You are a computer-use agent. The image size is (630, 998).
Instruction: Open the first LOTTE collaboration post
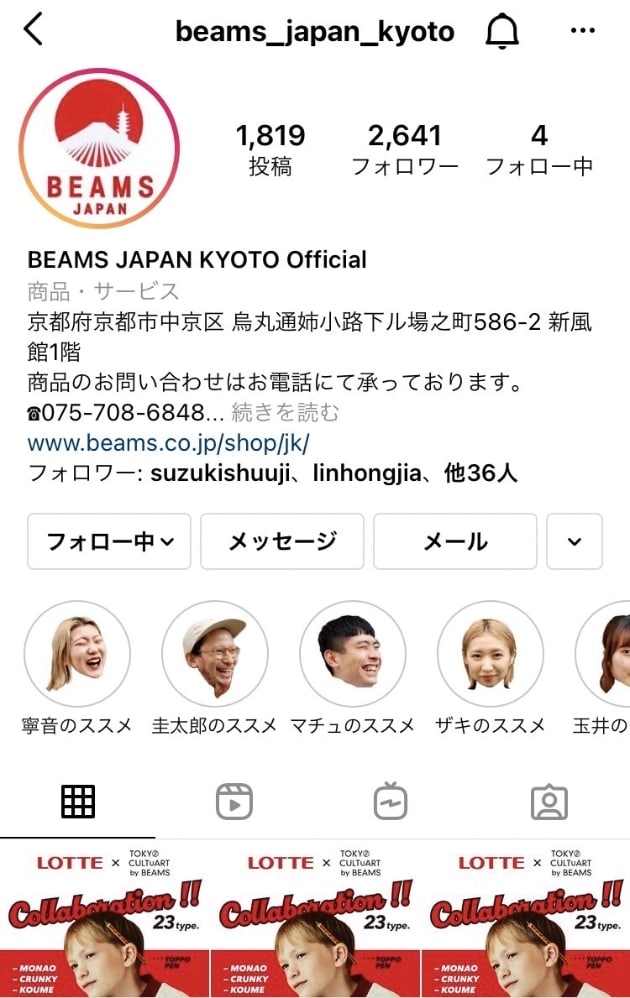(x=103, y=918)
